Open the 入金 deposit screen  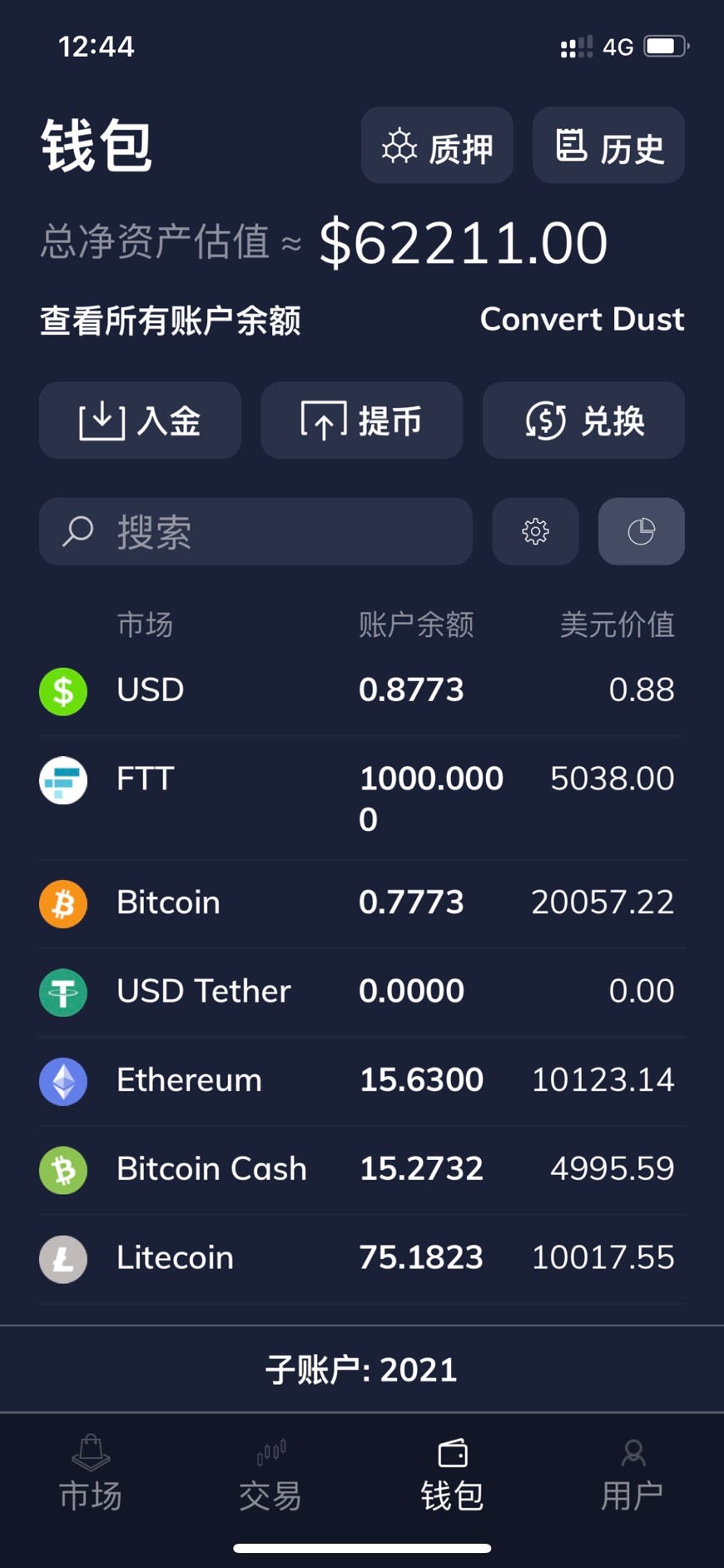pyautogui.click(x=140, y=421)
